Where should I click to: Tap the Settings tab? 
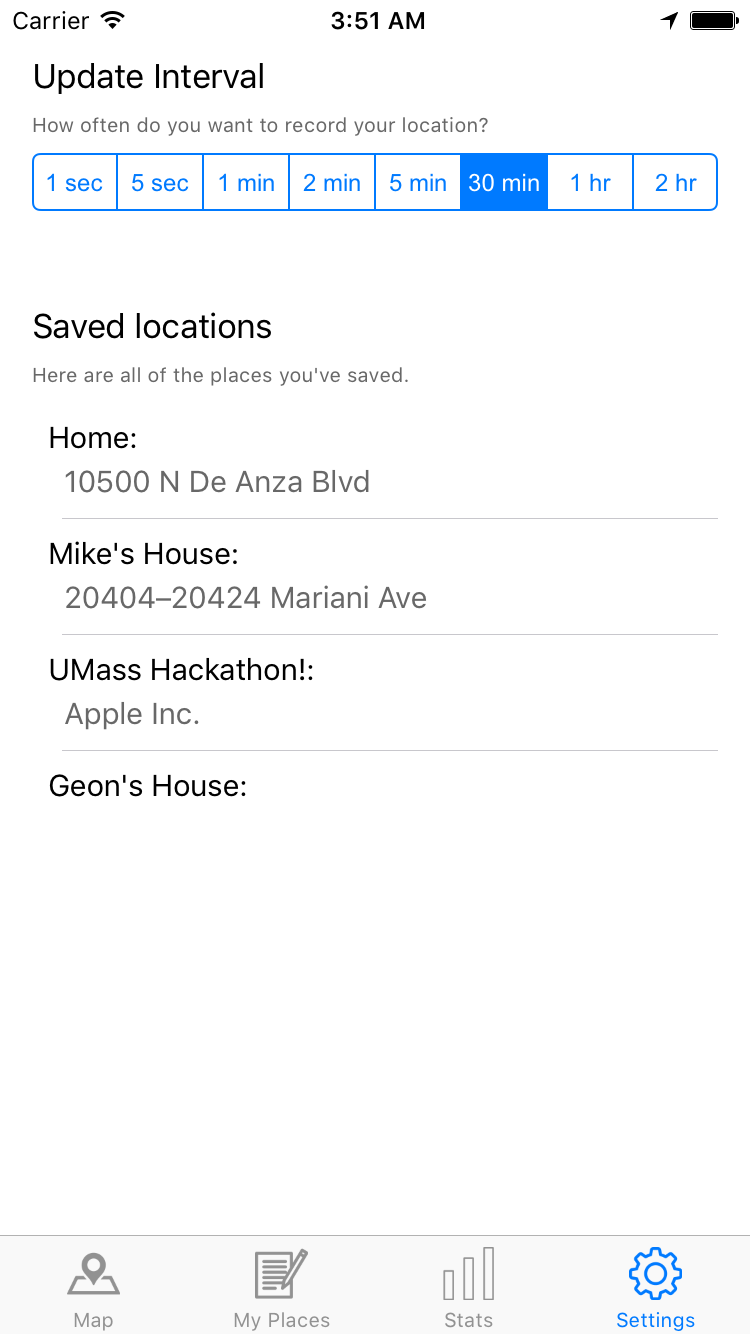(x=655, y=1288)
